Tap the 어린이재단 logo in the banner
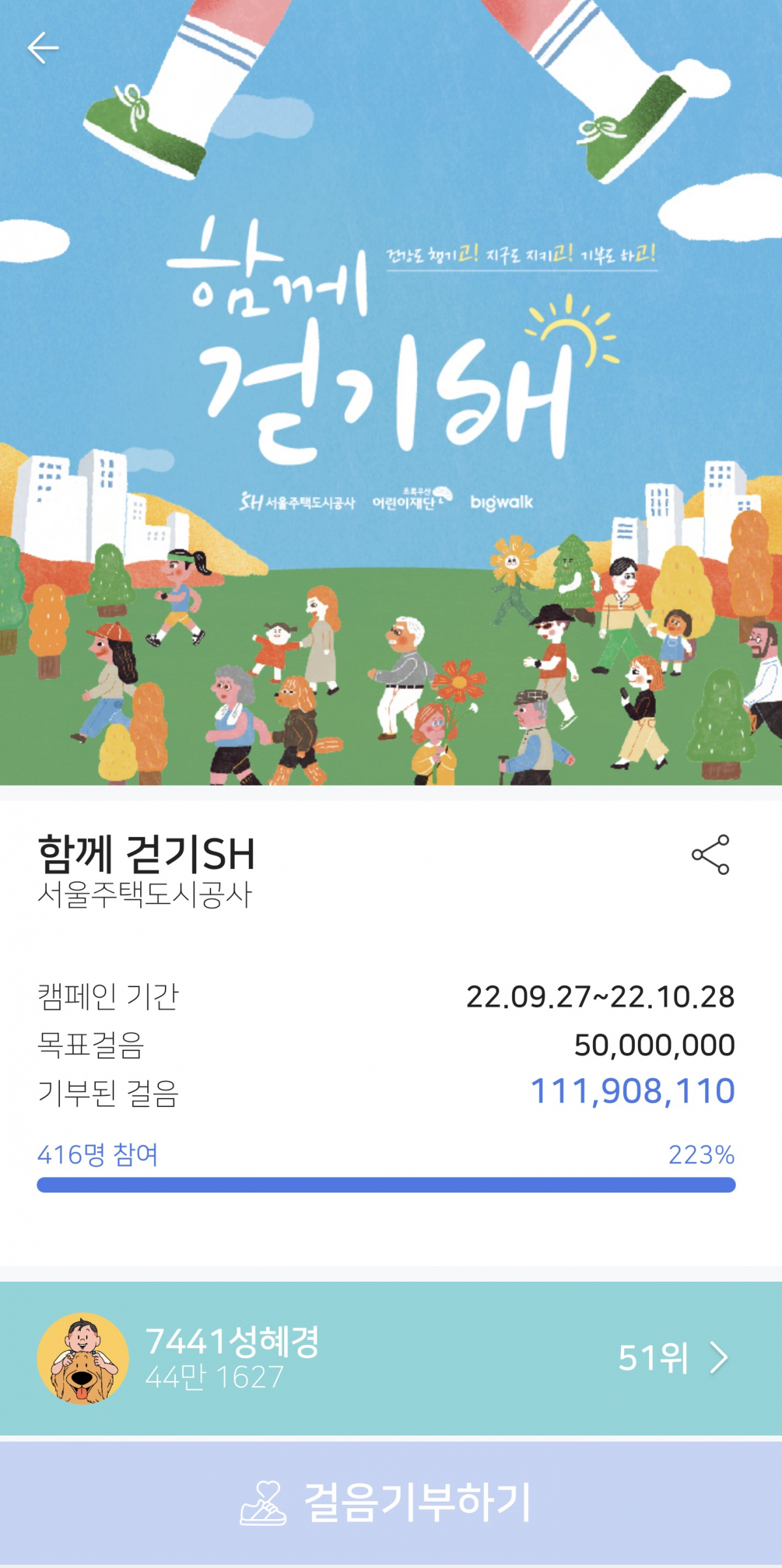 click(413, 501)
